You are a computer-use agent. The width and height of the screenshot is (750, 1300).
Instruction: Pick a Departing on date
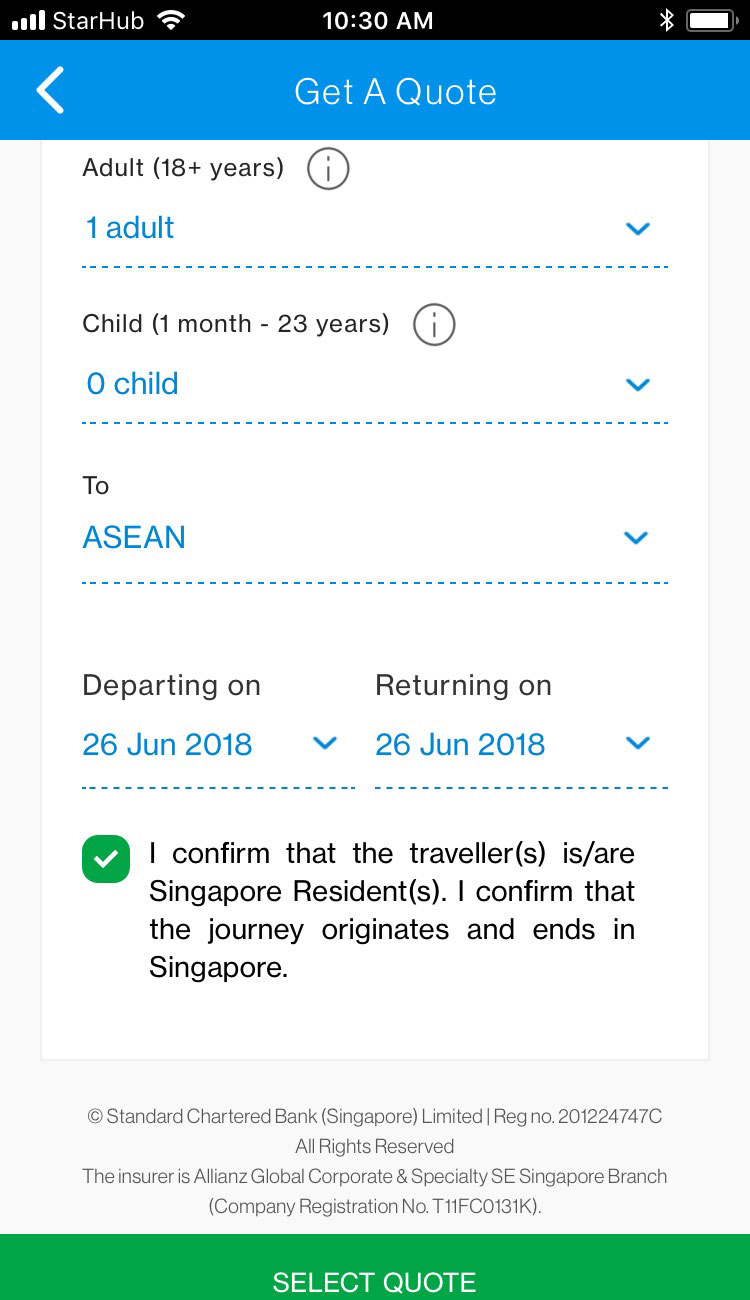[x=218, y=745]
